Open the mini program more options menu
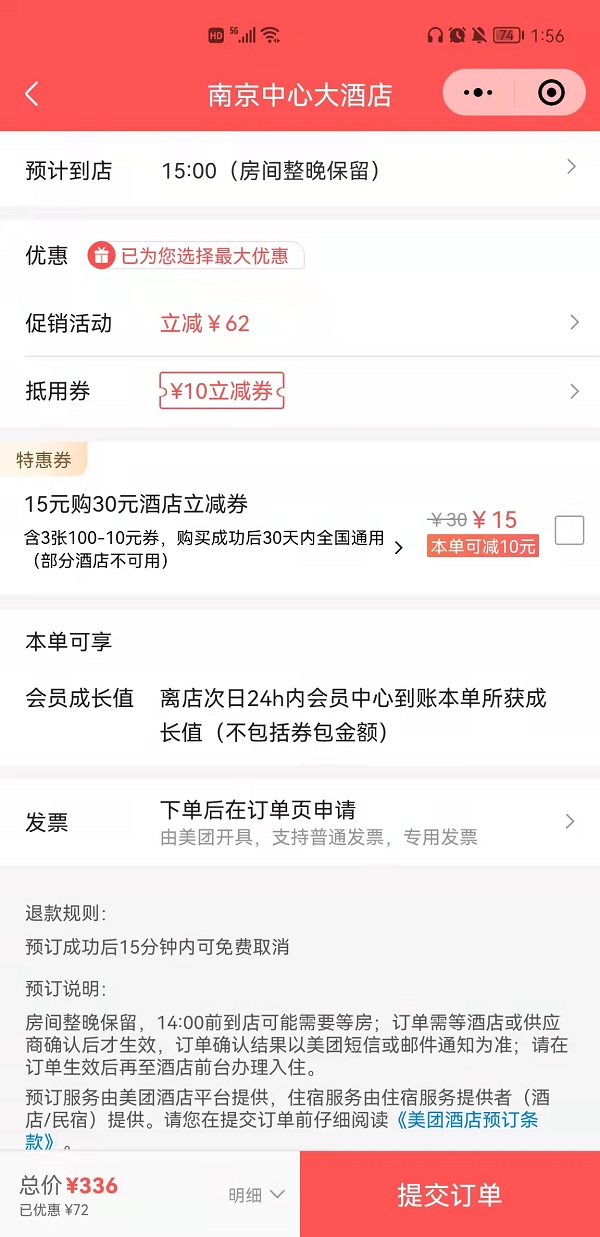 (479, 94)
